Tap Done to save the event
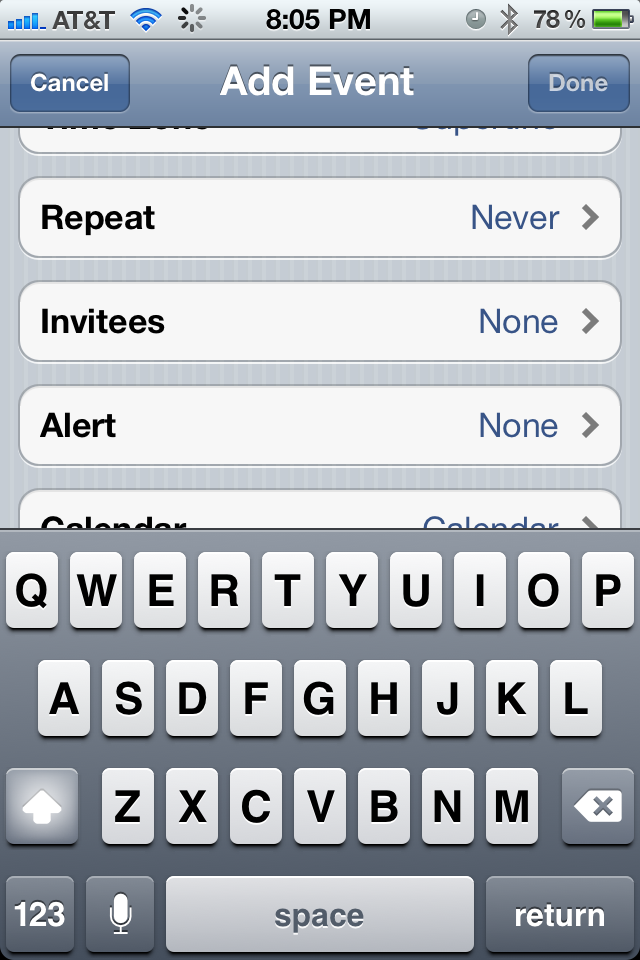Screen dimensions: 640x960 [577, 83]
